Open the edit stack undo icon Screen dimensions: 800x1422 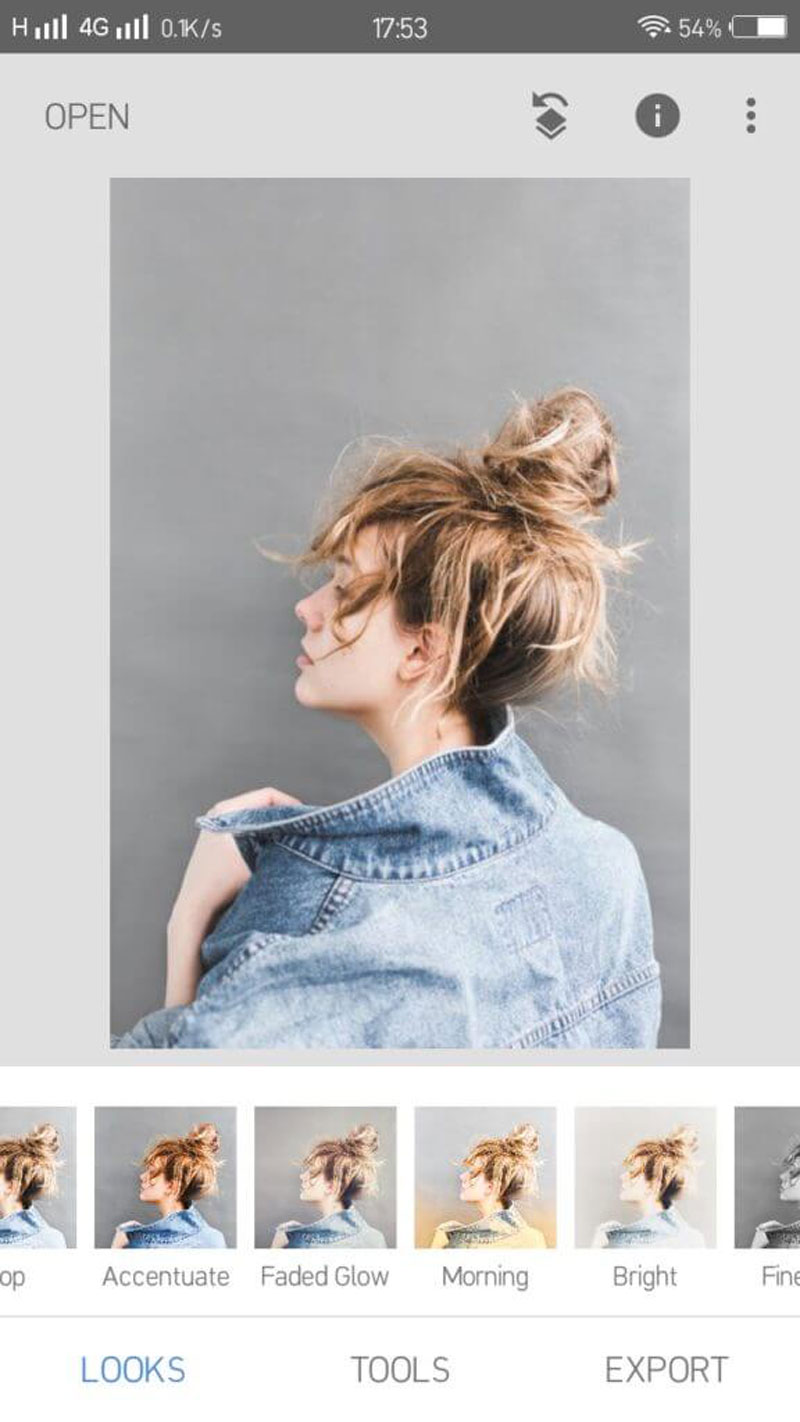click(x=550, y=116)
